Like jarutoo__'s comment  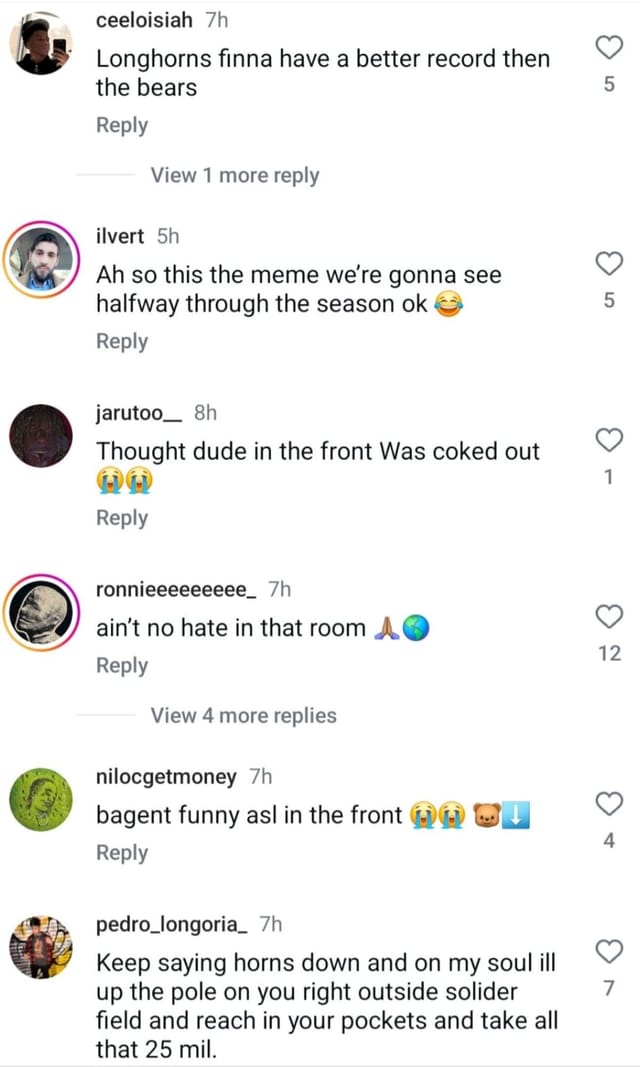click(x=608, y=440)
